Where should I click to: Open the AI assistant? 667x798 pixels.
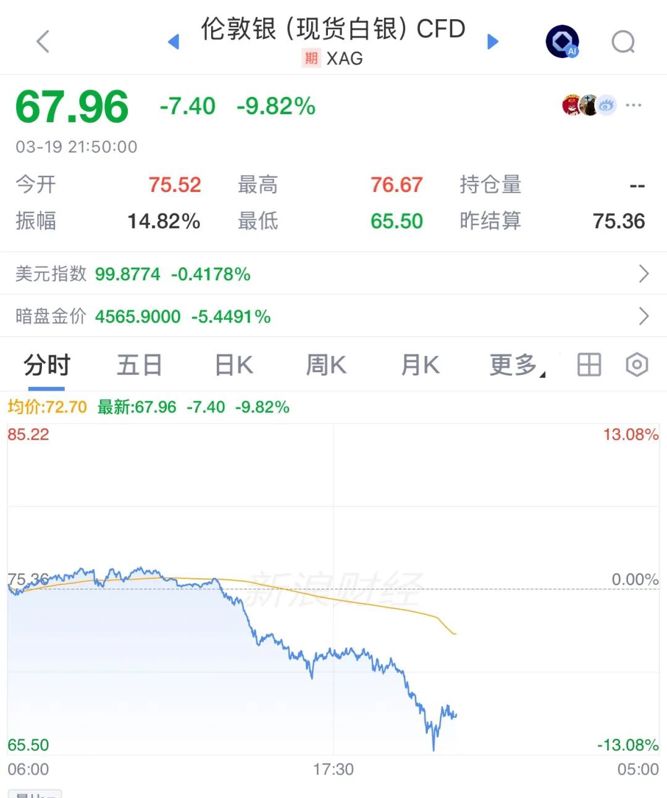pyautogui.click(x=562, y=41)
